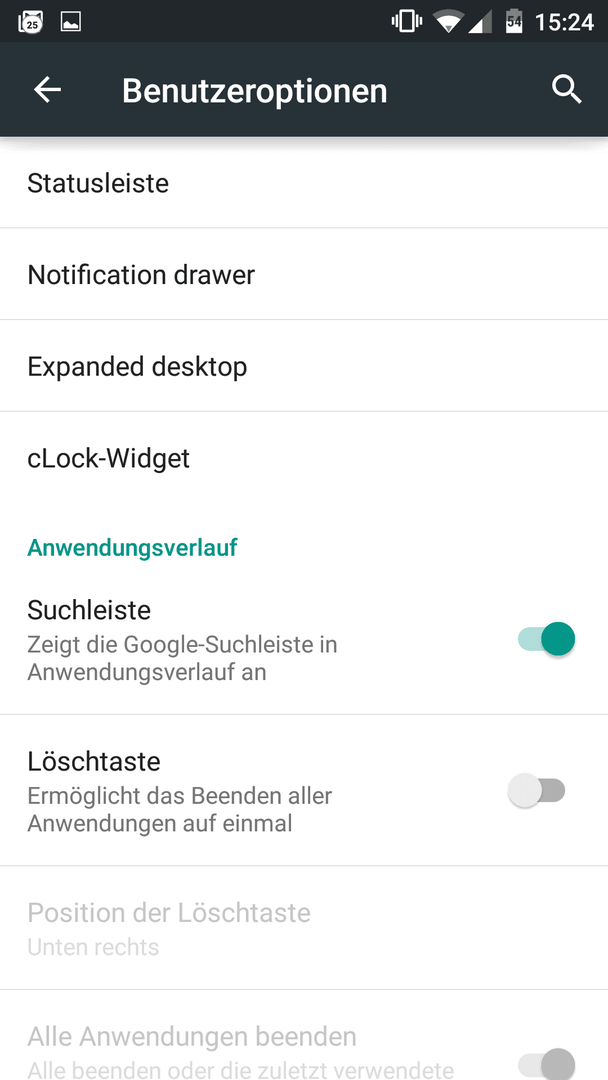
Task: Enable the Löschtaste switch
Action: pos(536,791)
